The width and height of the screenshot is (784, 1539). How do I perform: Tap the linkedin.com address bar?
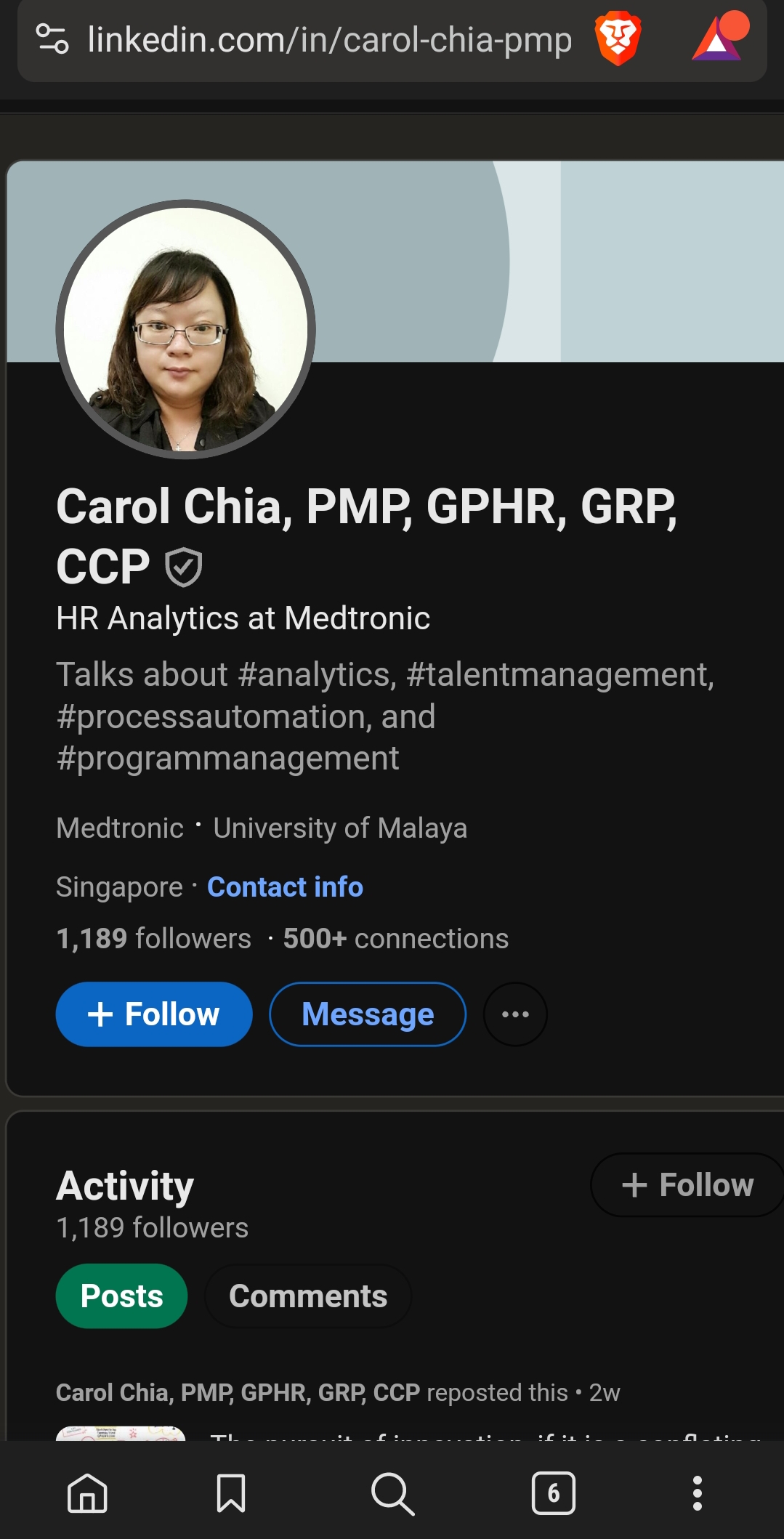pos(329,40)
